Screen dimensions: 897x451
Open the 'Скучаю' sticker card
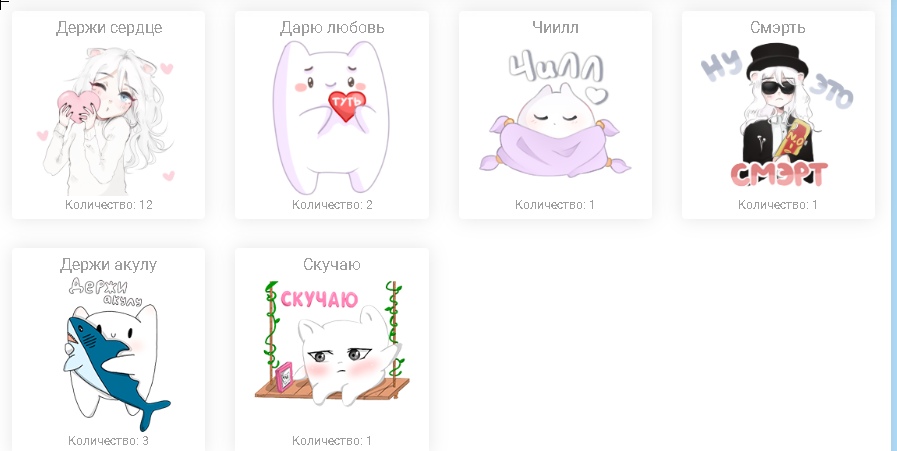(x=331, y=350)
